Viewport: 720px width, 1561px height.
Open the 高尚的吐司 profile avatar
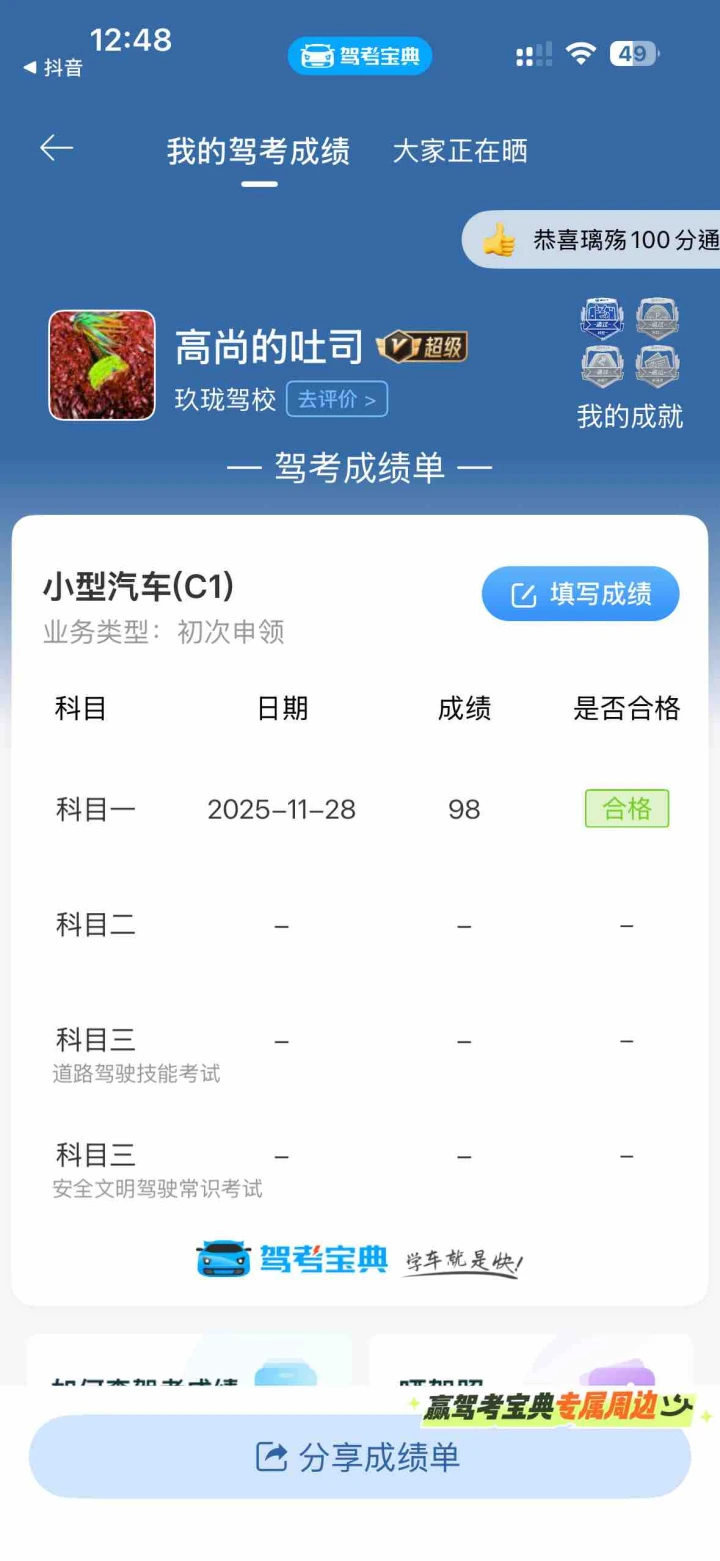102,365
